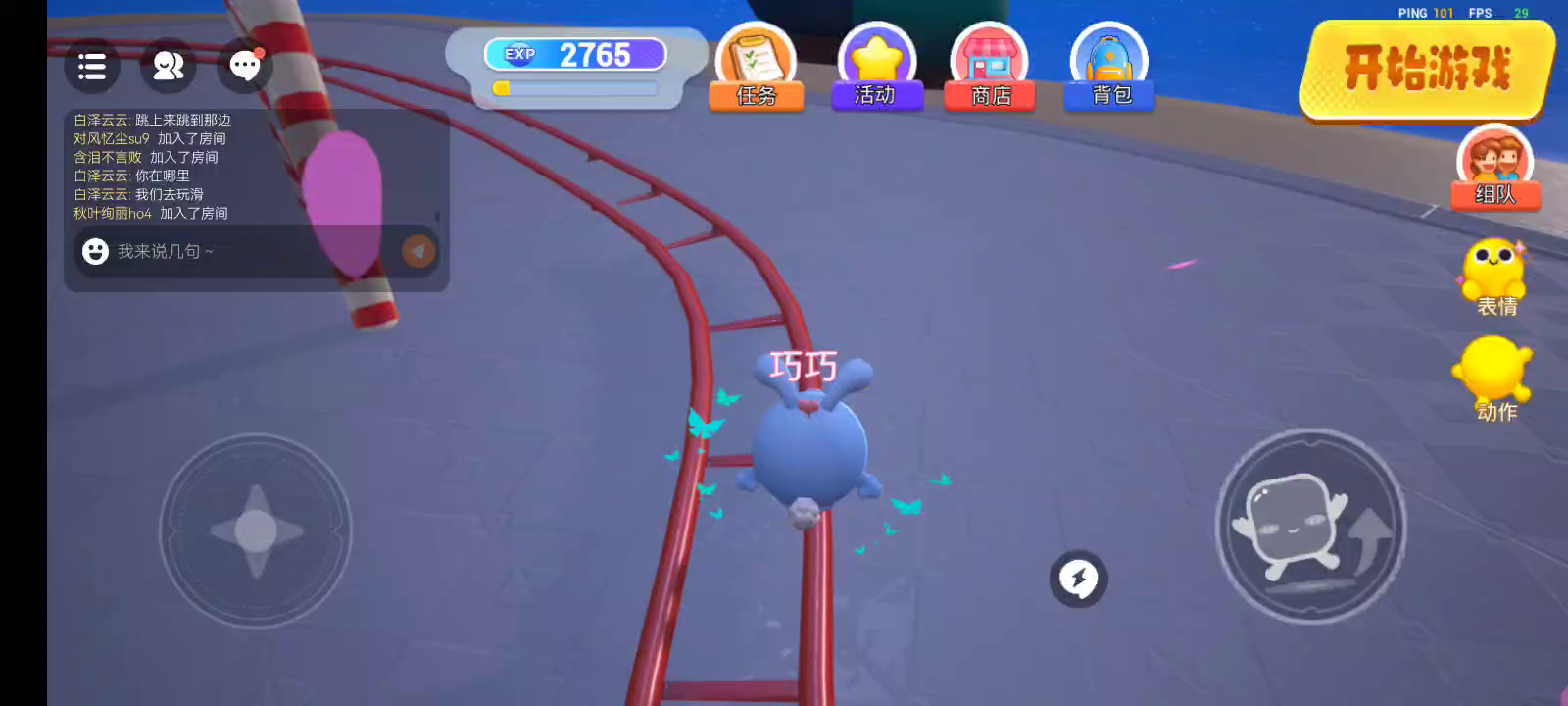1568x706 pixels.
Task: Send the chat message with the arrow icon
Action: [x=418, y=252]
